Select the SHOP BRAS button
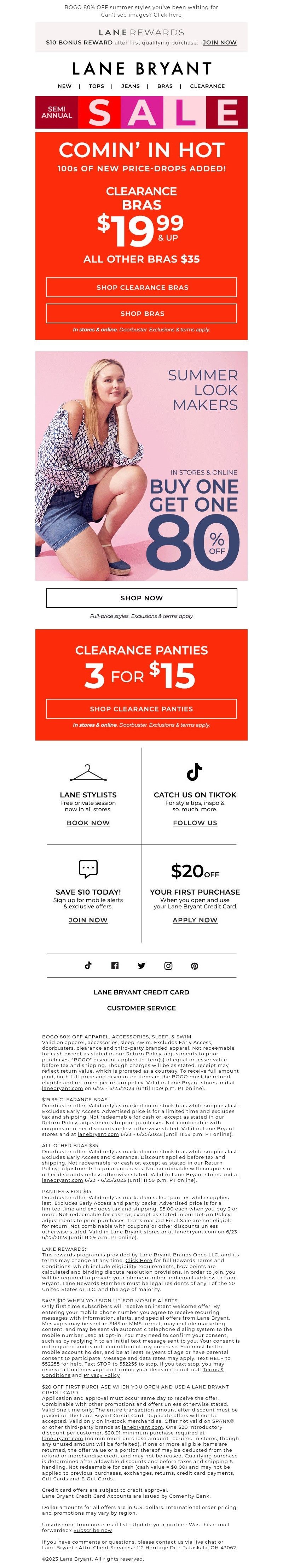This screenshot has width=283, height=1568. tap(141, 313)
